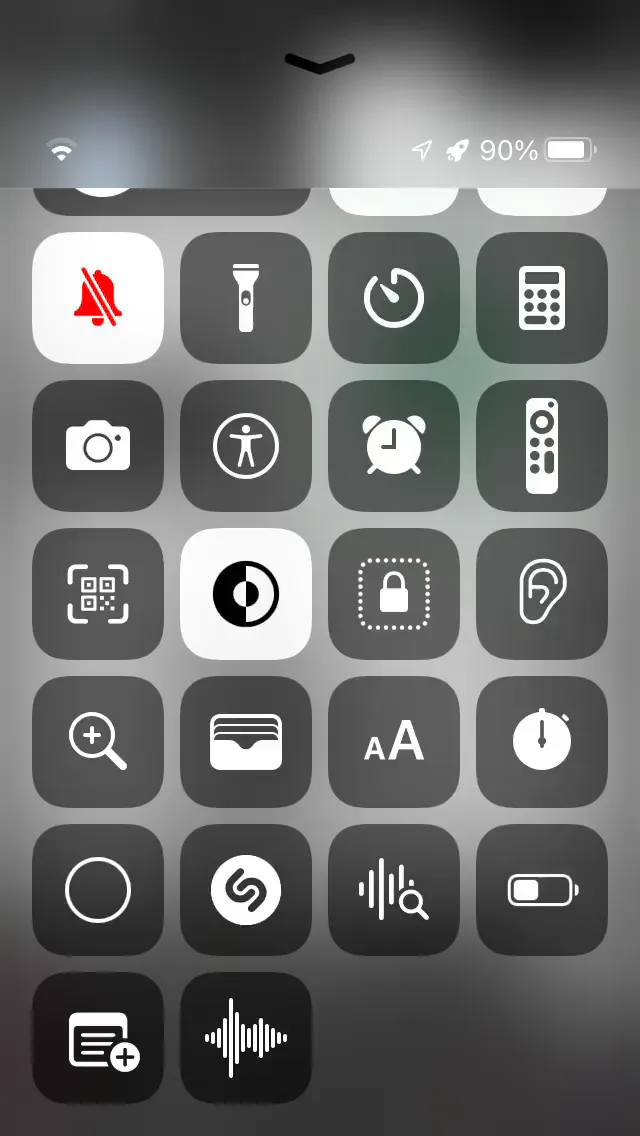Viewport: 640px width, 1136px height.
Task: Turn on the flashlight
Action: (x=246, y=298)
